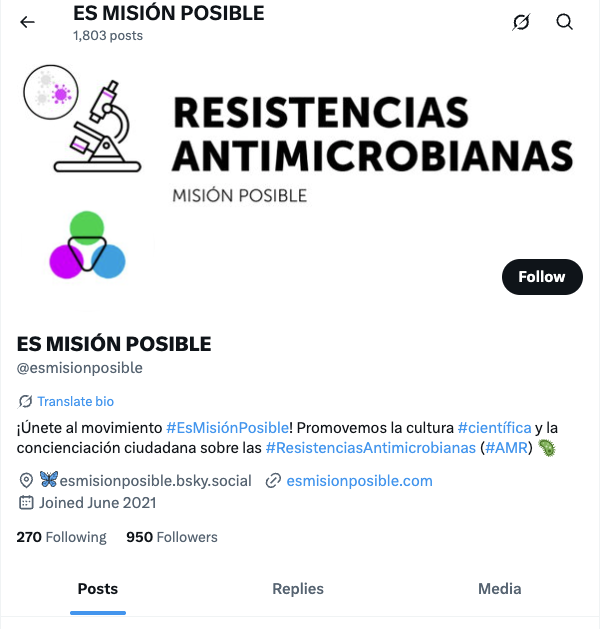Viewport: 610px width, 629px height.
Task: Open the profile picture with colored circles
Action: [87, 245]
